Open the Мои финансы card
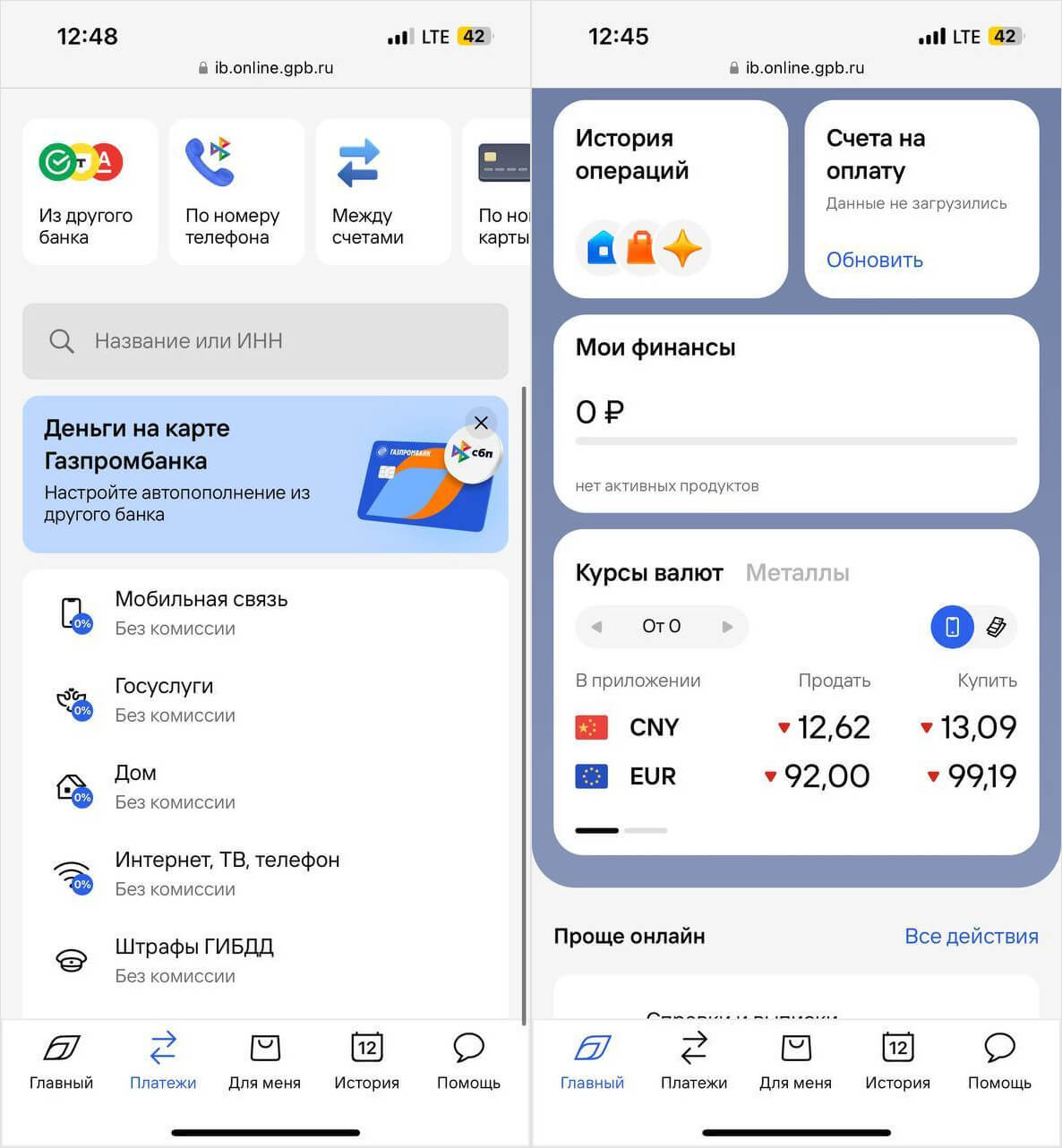The height and width of the screenshot is (1148, 1062). (x=796, y=414)
